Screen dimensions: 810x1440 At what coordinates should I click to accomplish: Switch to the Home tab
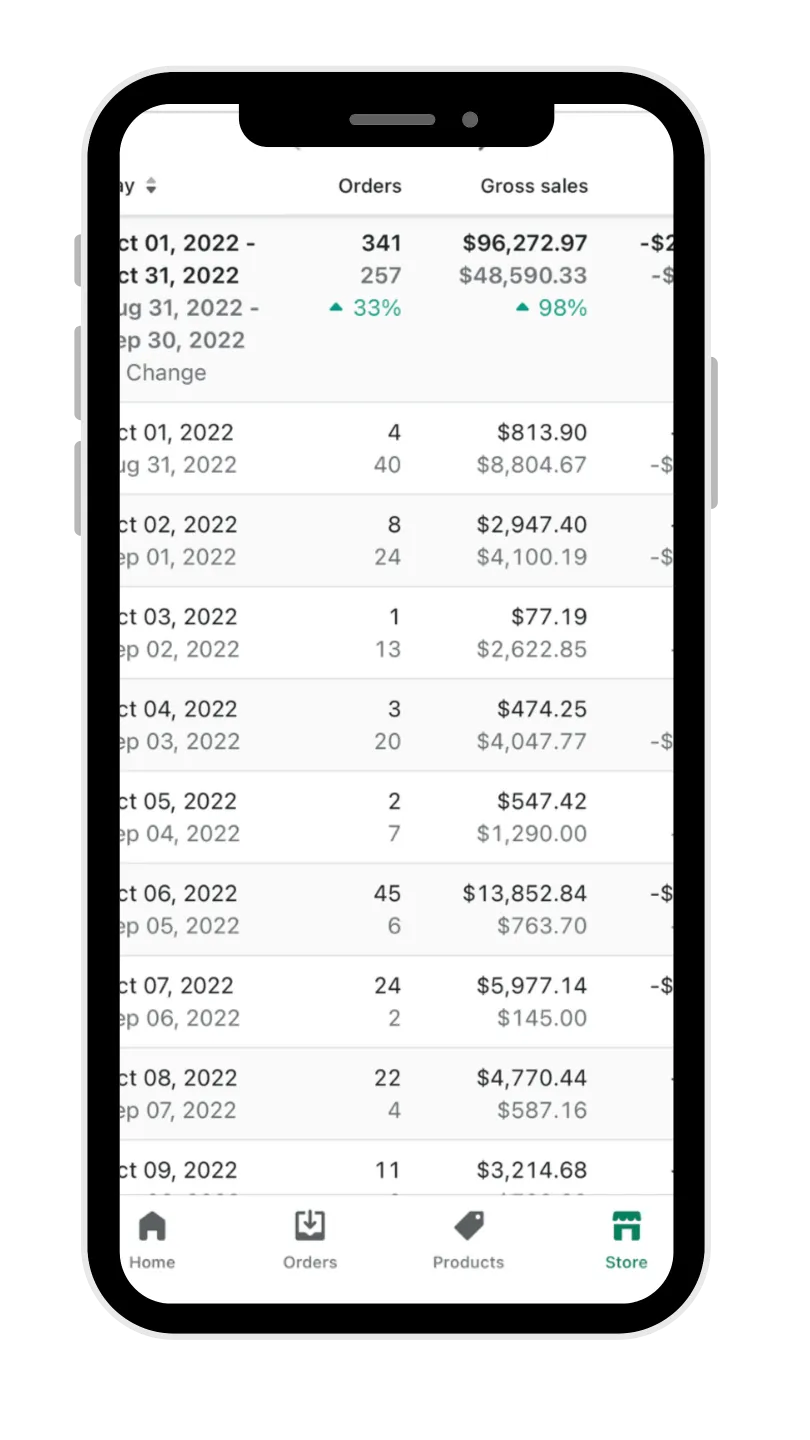click(x=152, y=1240)
